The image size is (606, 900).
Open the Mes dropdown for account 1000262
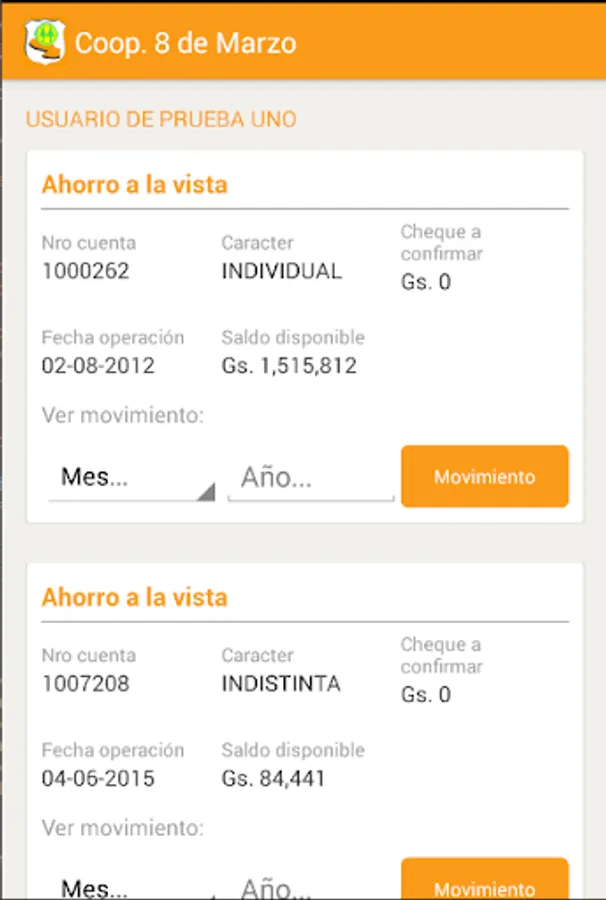(131, 478)
